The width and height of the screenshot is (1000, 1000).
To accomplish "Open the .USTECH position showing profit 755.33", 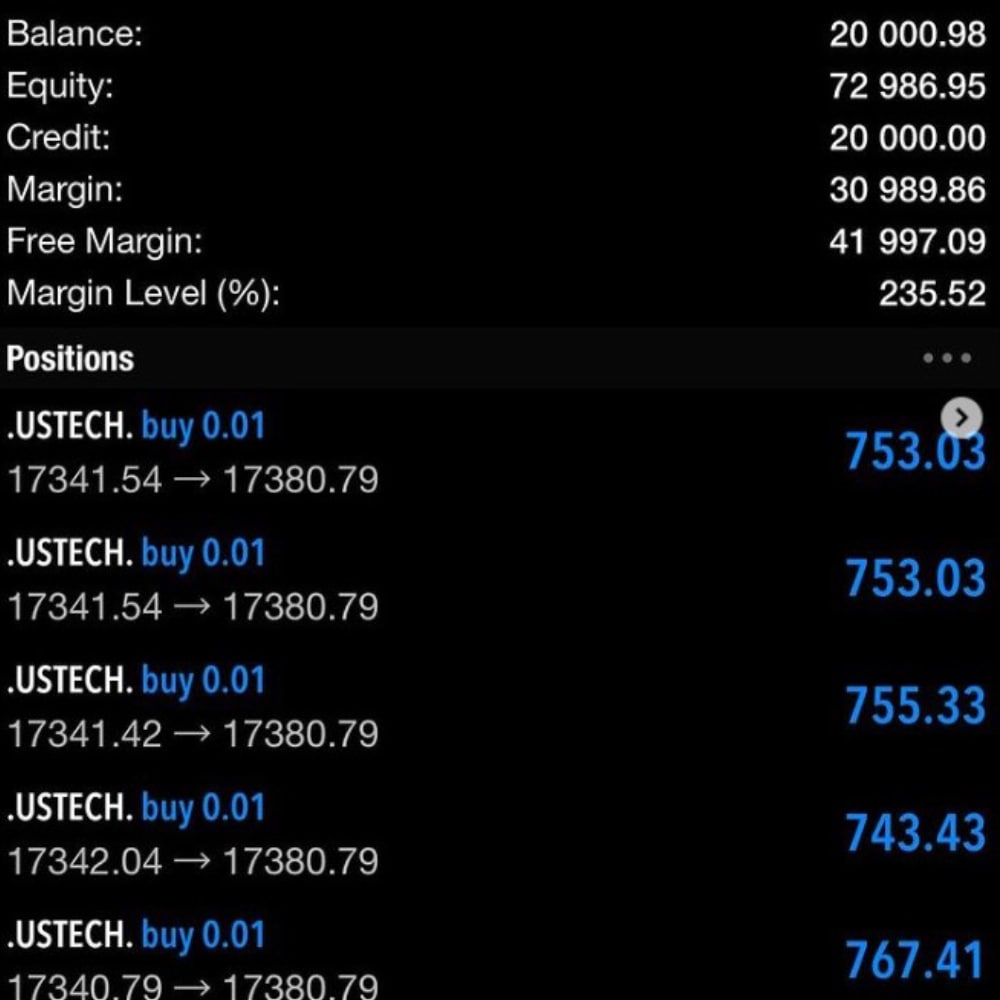I will [500, 706].
